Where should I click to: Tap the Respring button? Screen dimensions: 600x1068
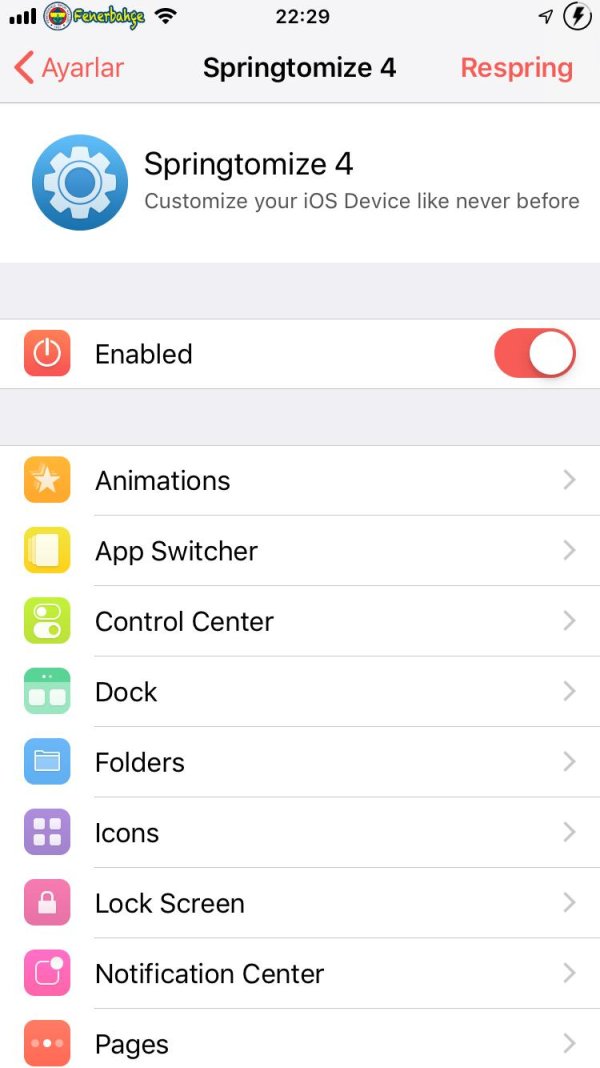point(516,68)
